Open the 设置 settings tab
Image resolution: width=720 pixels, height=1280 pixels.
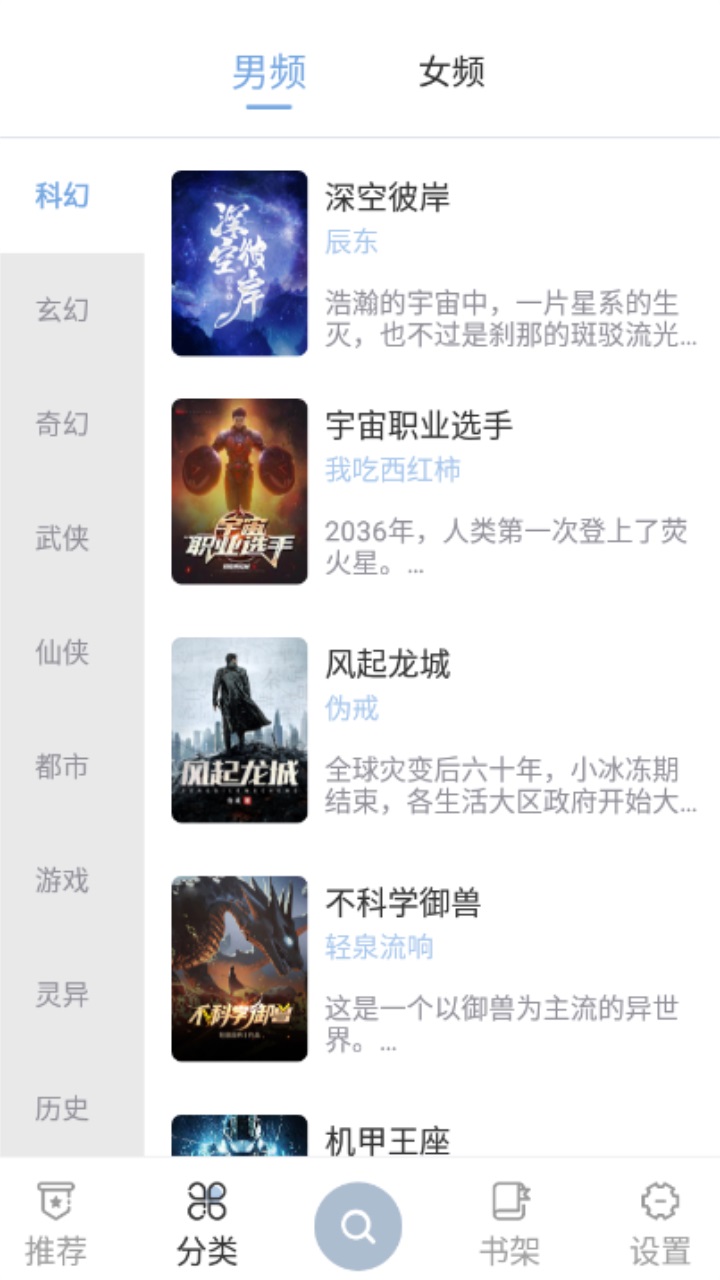[x=660, y=1224]
